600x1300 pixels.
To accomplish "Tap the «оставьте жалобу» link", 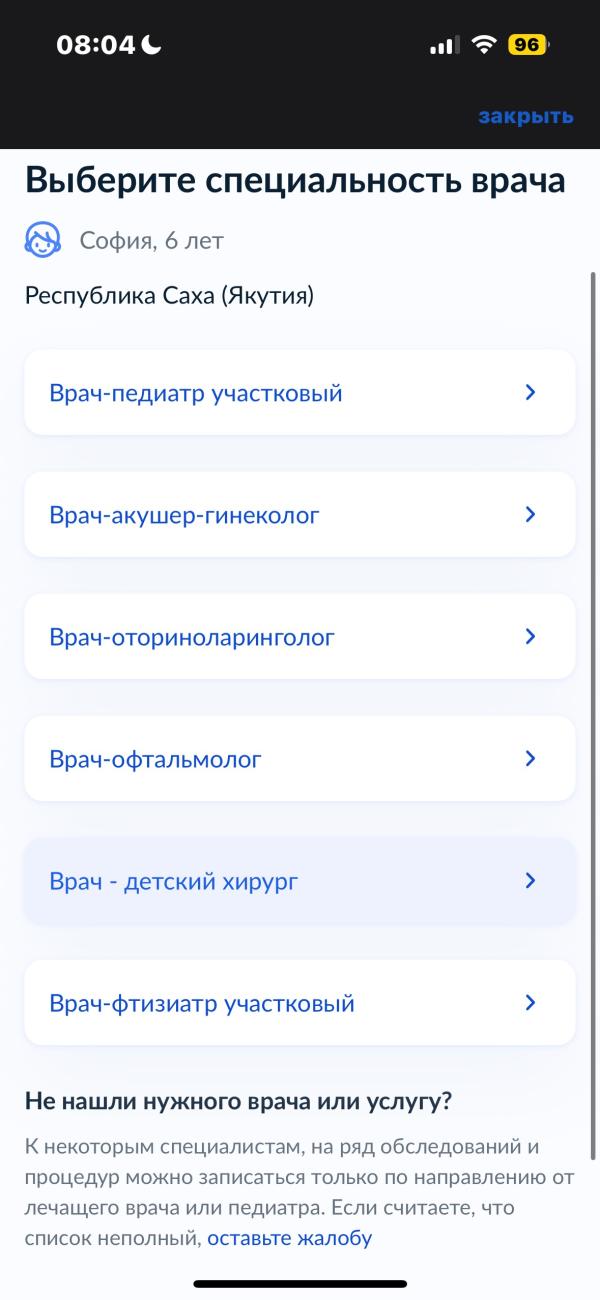I will [x=290, y=1238].
